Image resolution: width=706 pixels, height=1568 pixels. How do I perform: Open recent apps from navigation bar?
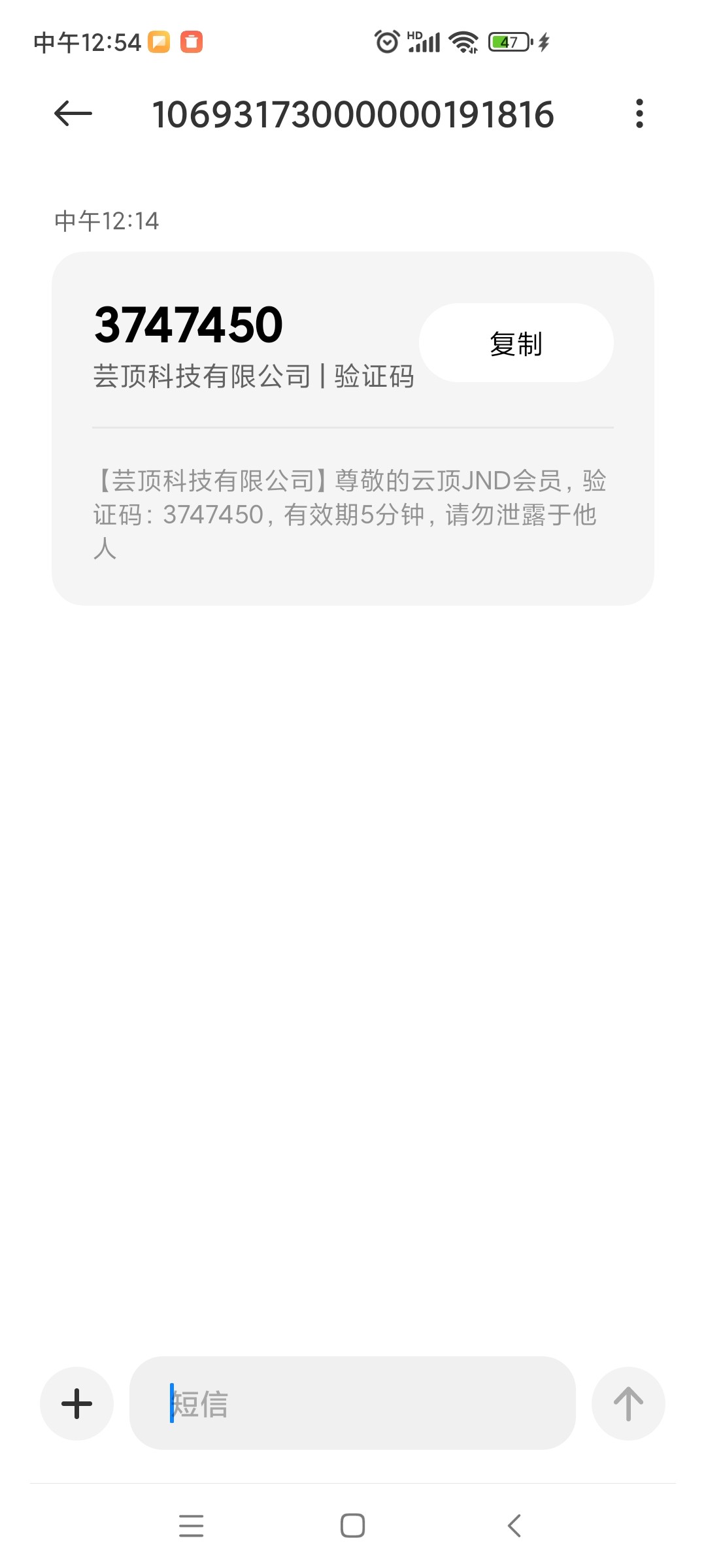[x=191, y=1526]
